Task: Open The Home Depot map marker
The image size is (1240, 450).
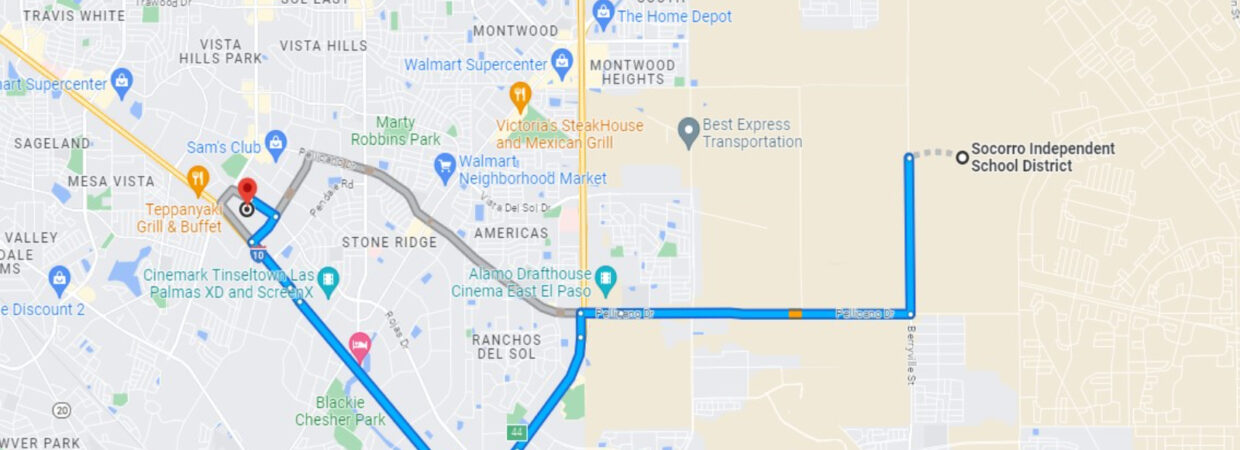Action: click(603, 13)
